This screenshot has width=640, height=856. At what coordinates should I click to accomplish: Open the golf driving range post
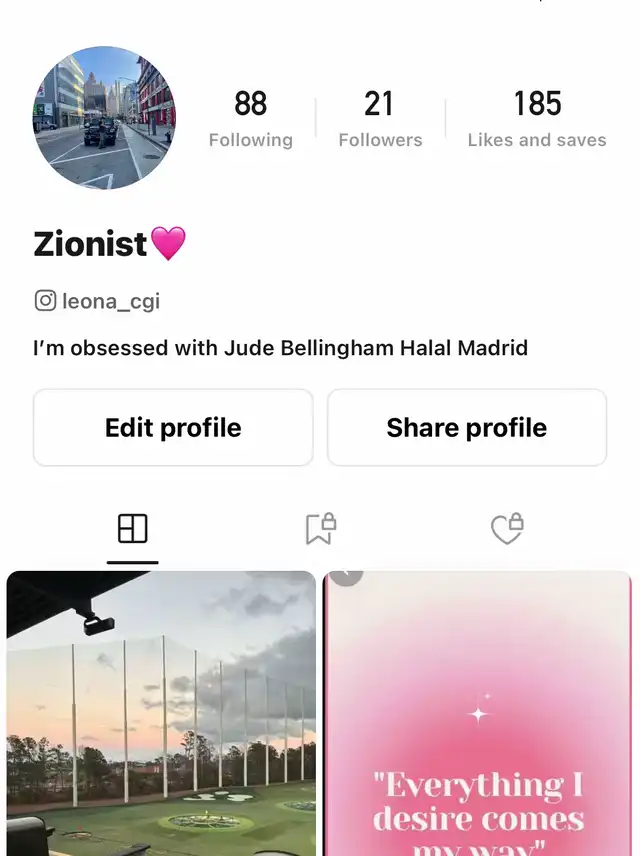[x=161, y=712]
